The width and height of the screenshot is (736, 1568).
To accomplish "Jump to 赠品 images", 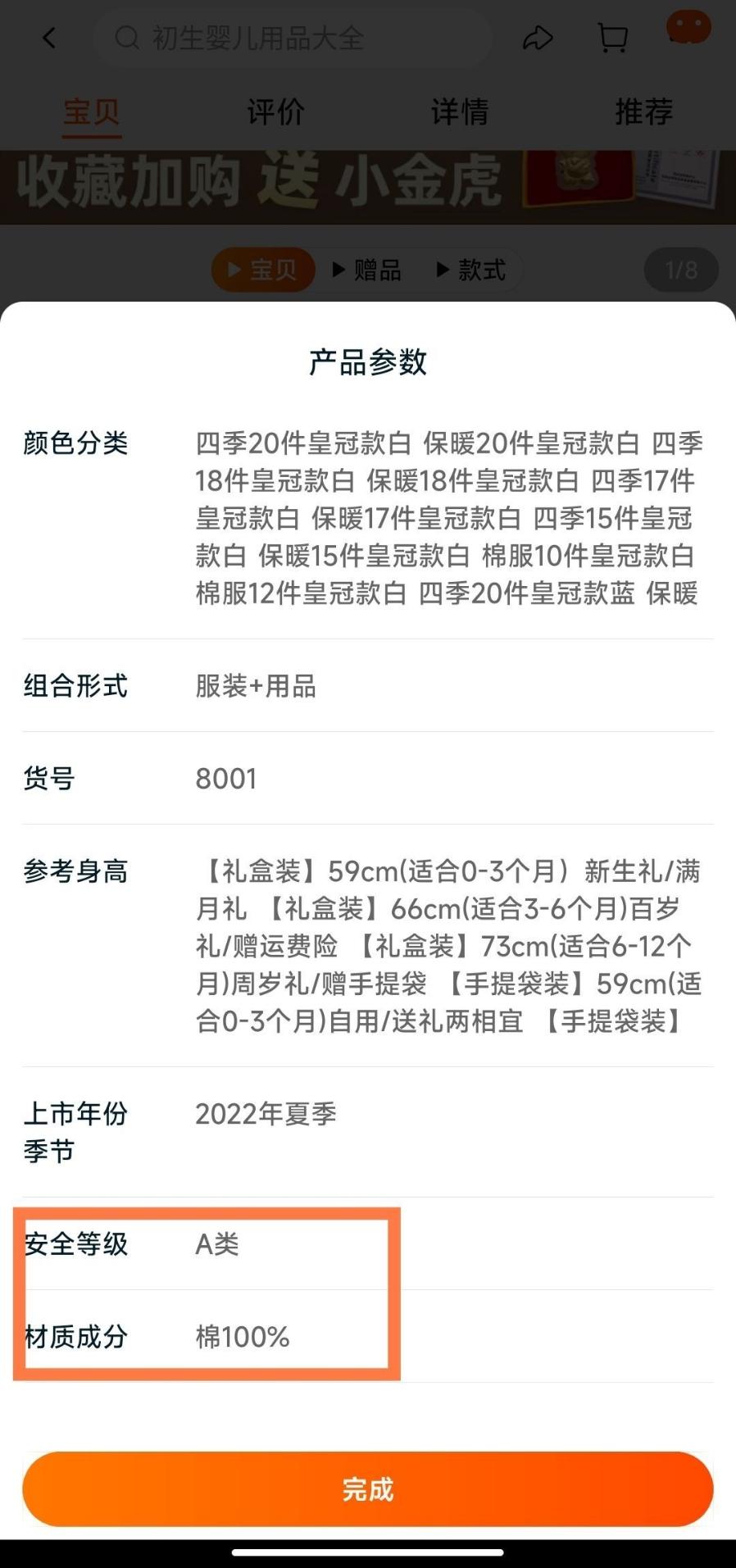I will 367,270.
